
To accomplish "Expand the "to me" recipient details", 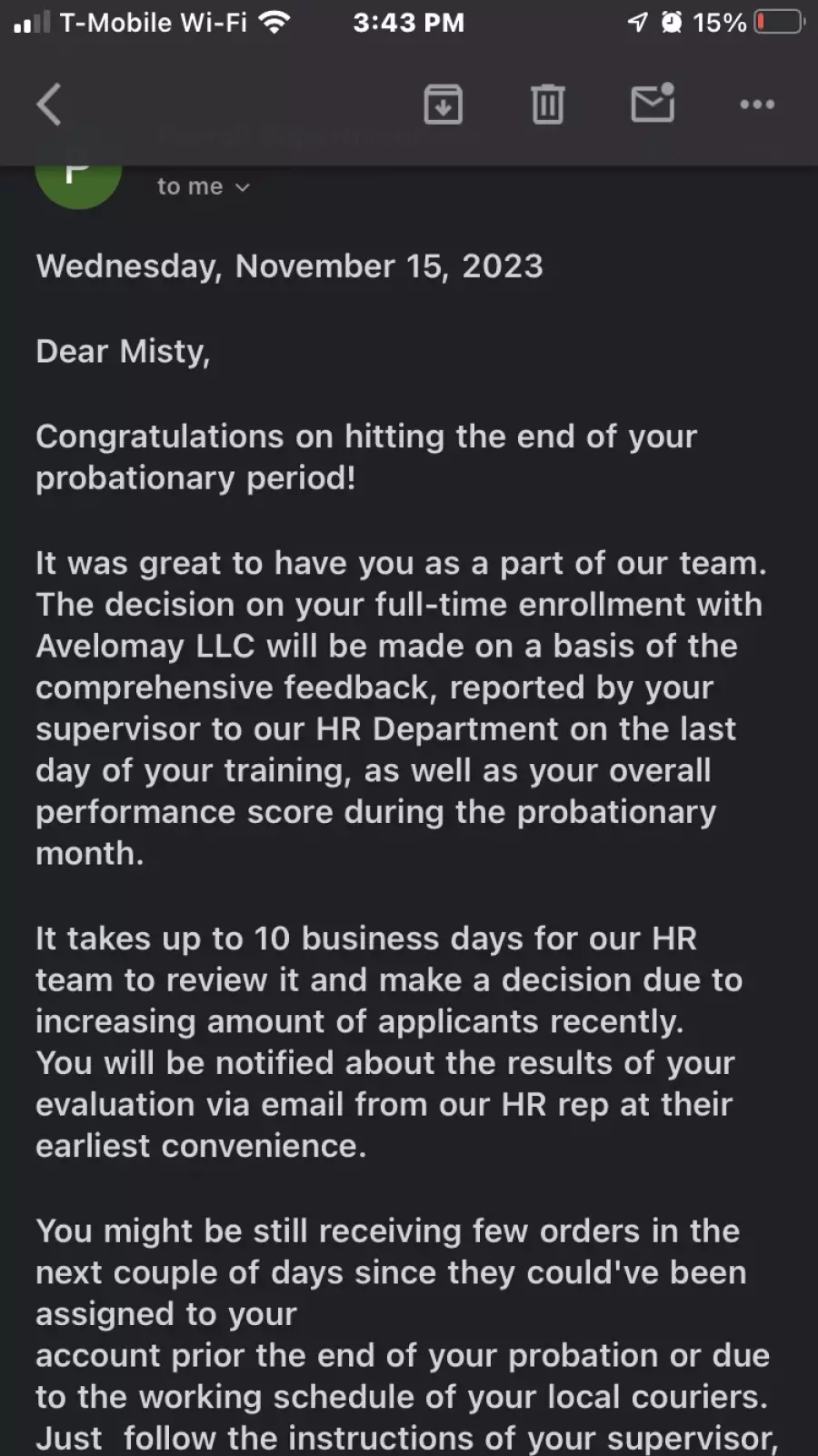I will 203,186.
